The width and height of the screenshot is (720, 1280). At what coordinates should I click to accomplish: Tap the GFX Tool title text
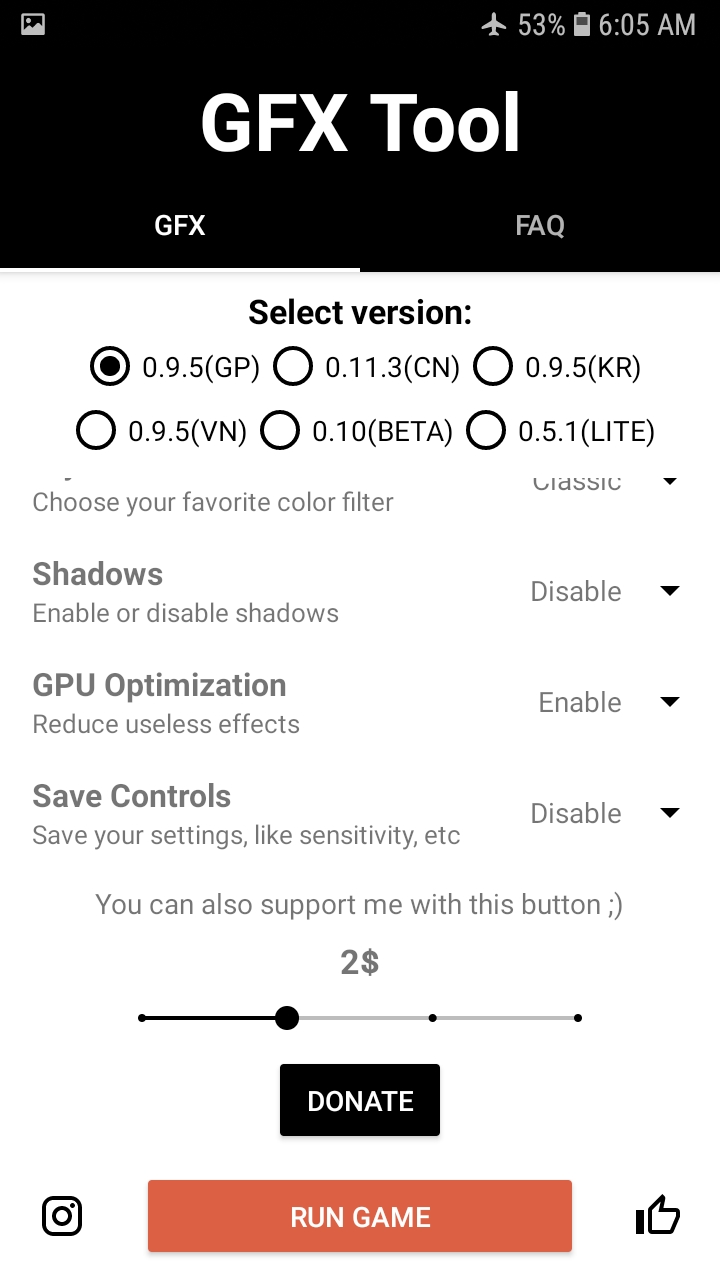point(360,120)
